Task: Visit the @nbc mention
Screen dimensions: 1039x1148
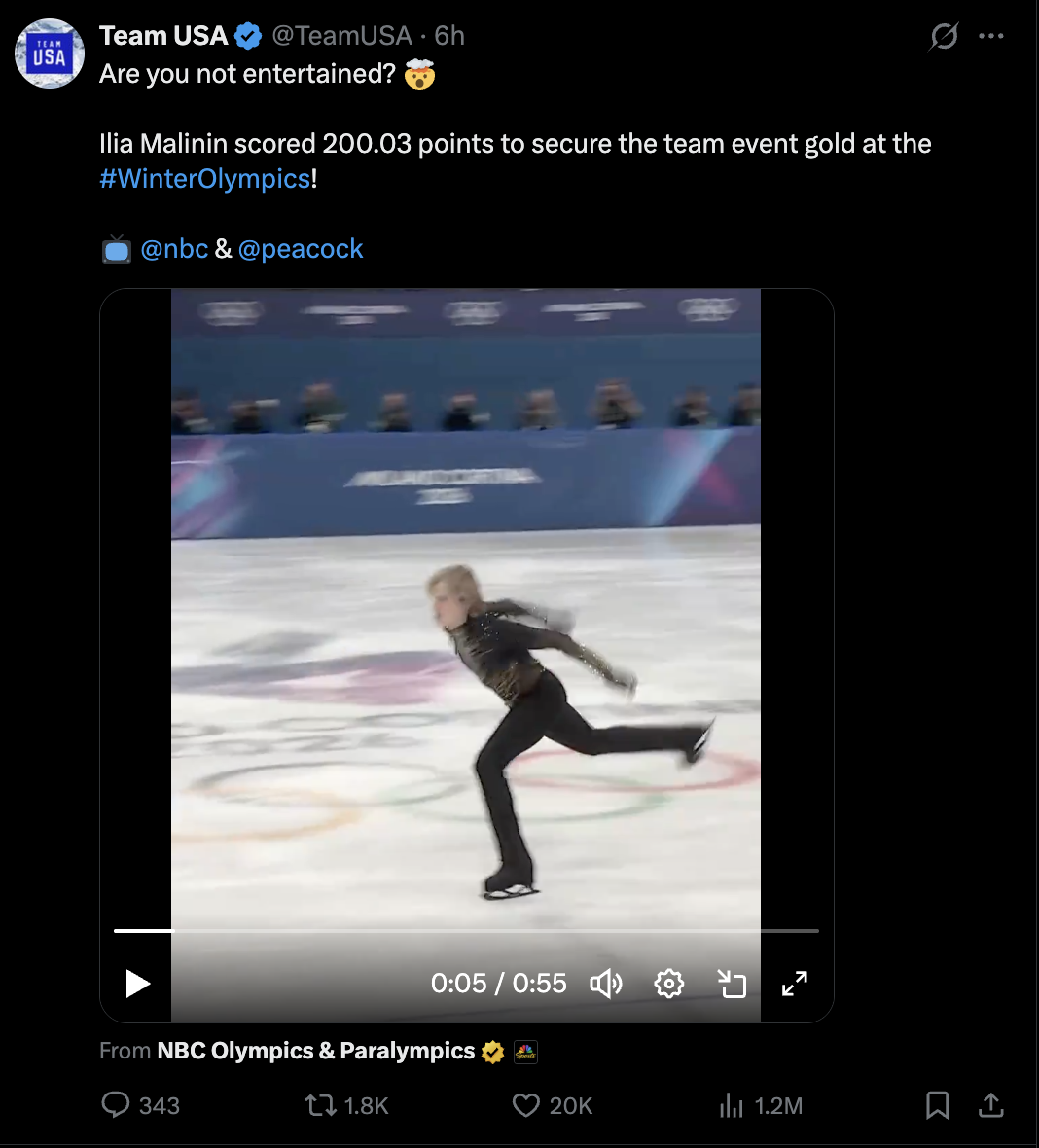Action: pyautogui.click(x=174, y=249)
